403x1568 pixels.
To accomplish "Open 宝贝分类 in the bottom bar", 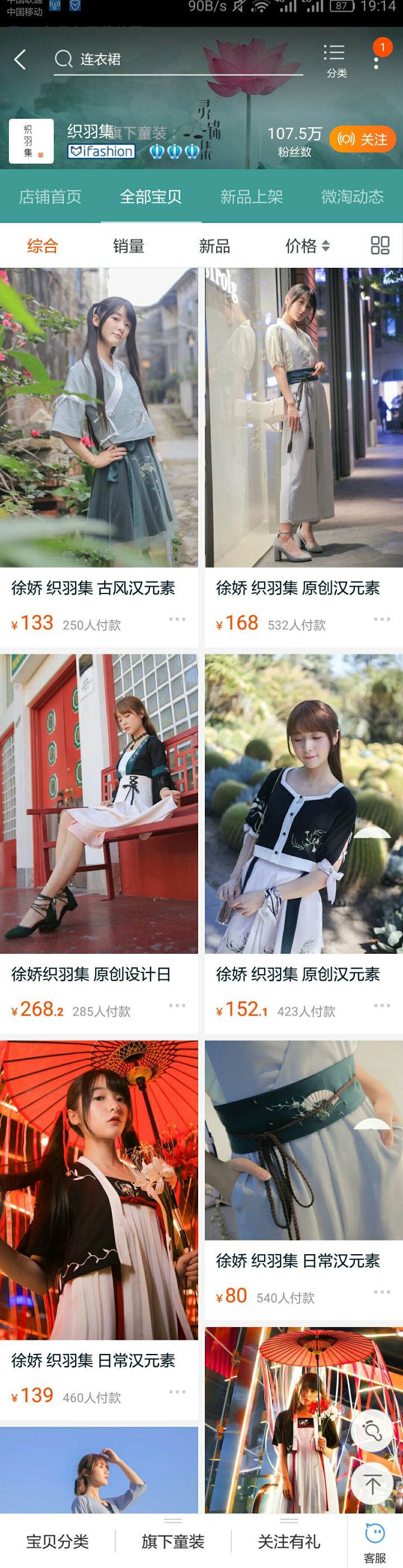I will coord(57,1541).
